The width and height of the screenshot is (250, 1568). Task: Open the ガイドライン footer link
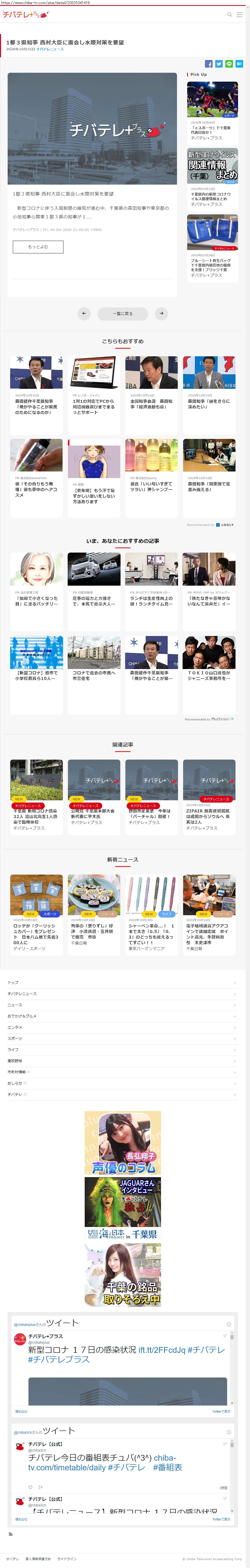pos(67,1559)
